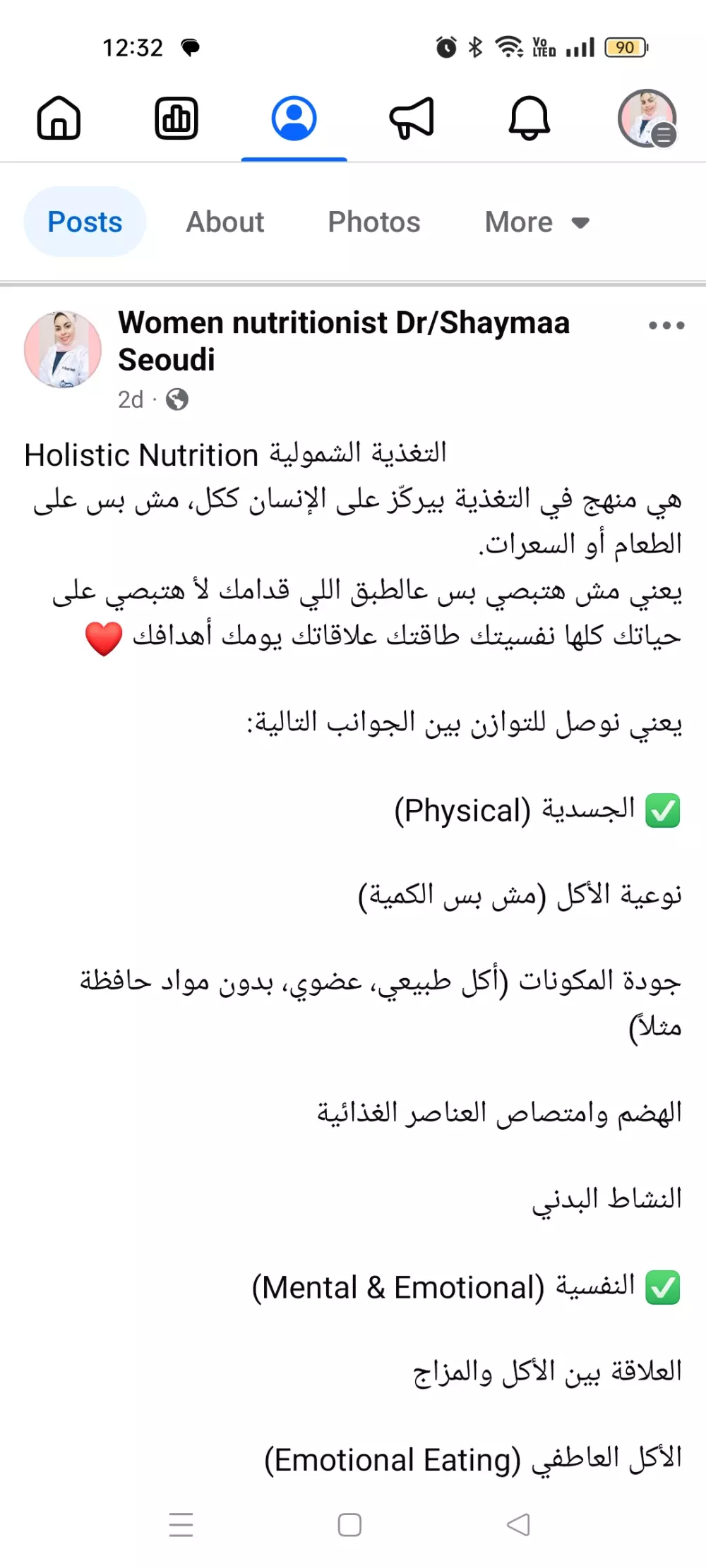Screen dimensions: 706x1568
Task: Click the 2d timestamp link
Action: tap(130, 399)
